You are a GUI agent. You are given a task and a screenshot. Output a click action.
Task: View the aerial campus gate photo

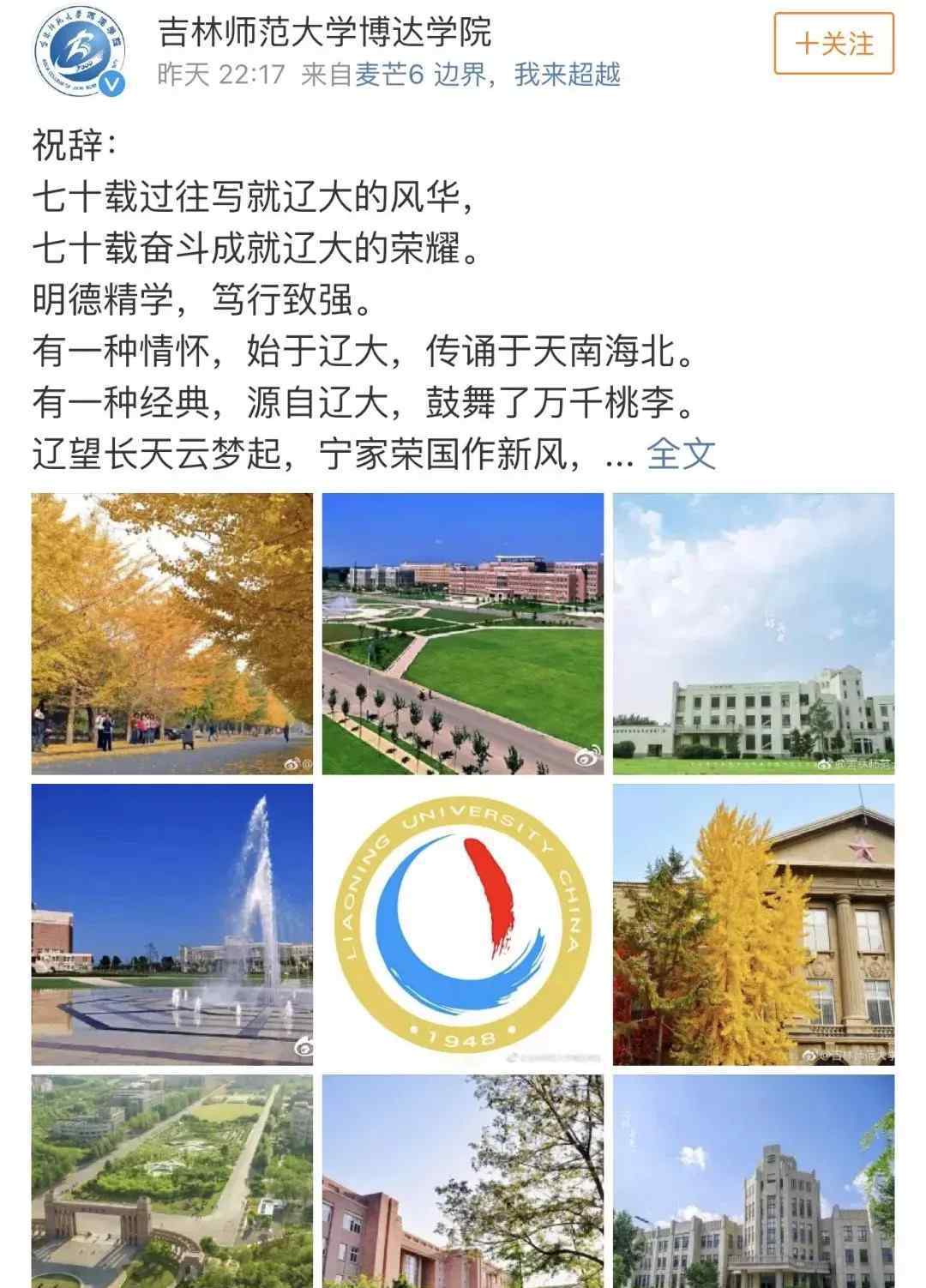click(x=172, y=1181)
